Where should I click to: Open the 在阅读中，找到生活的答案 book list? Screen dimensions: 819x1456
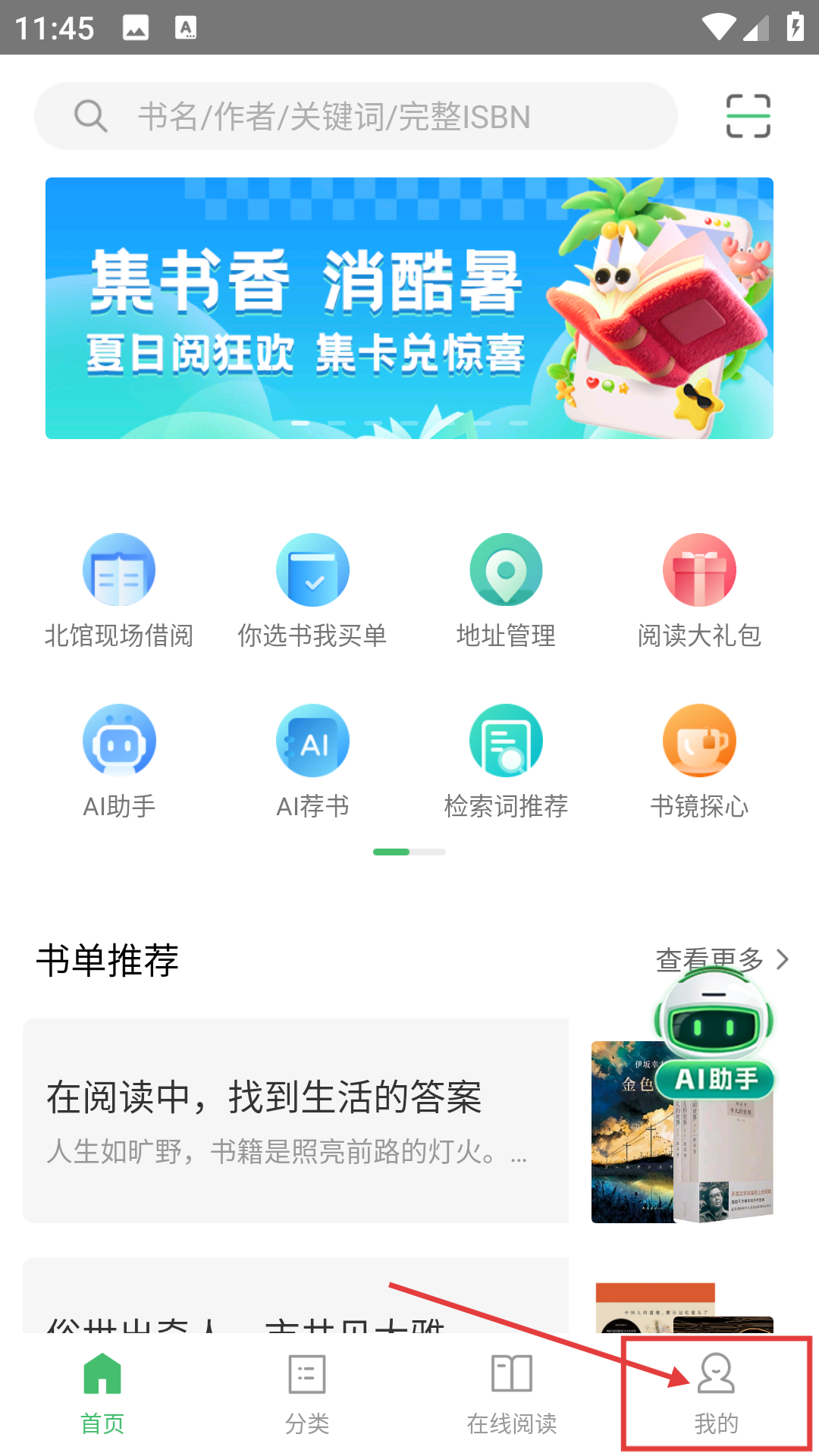point(296,1120)
